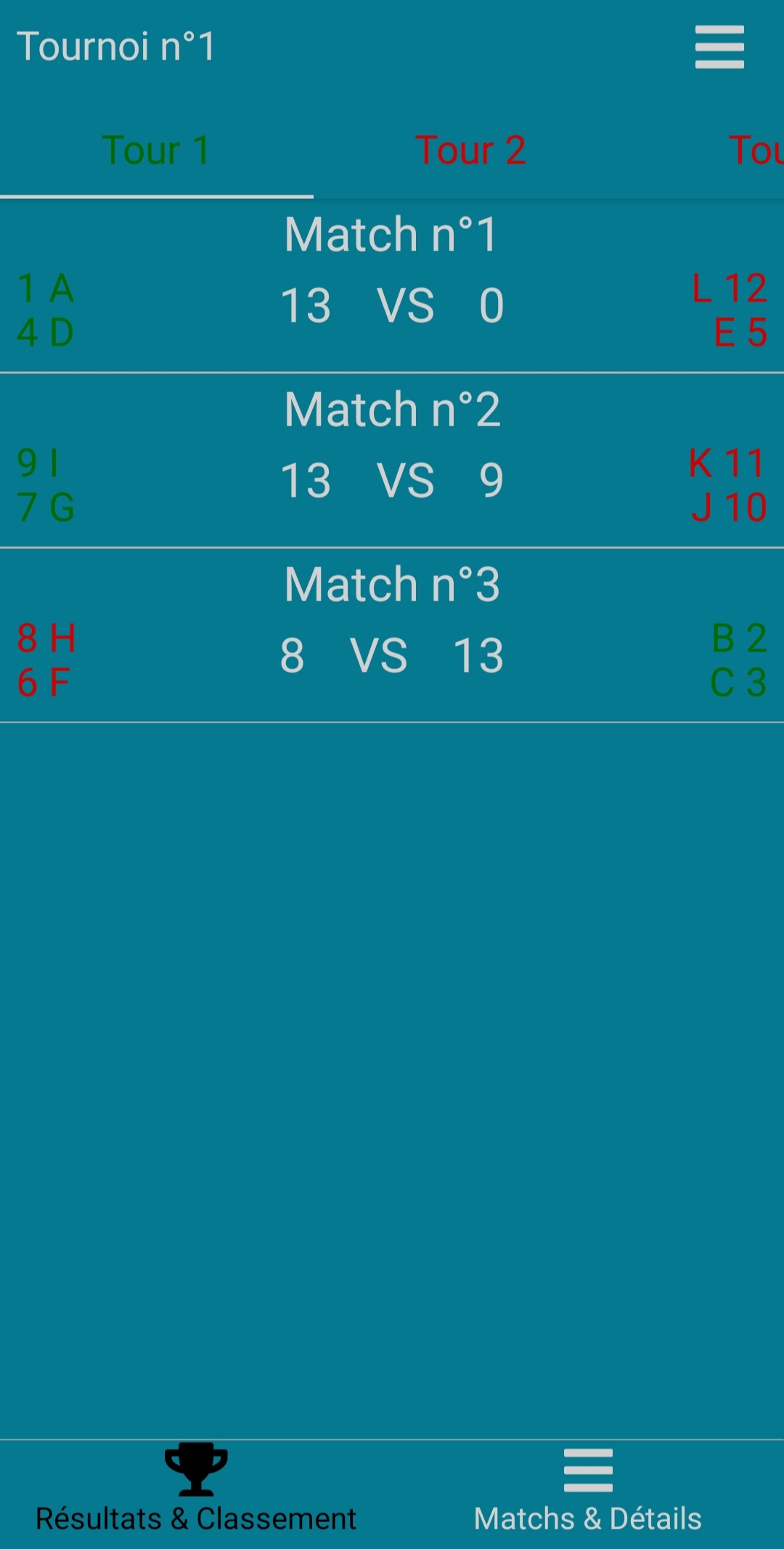Viewport: 784px width, 1549px height.
Task: Select the Tour 1 tab
Action: pyautogui.click(x=156, y=150)
